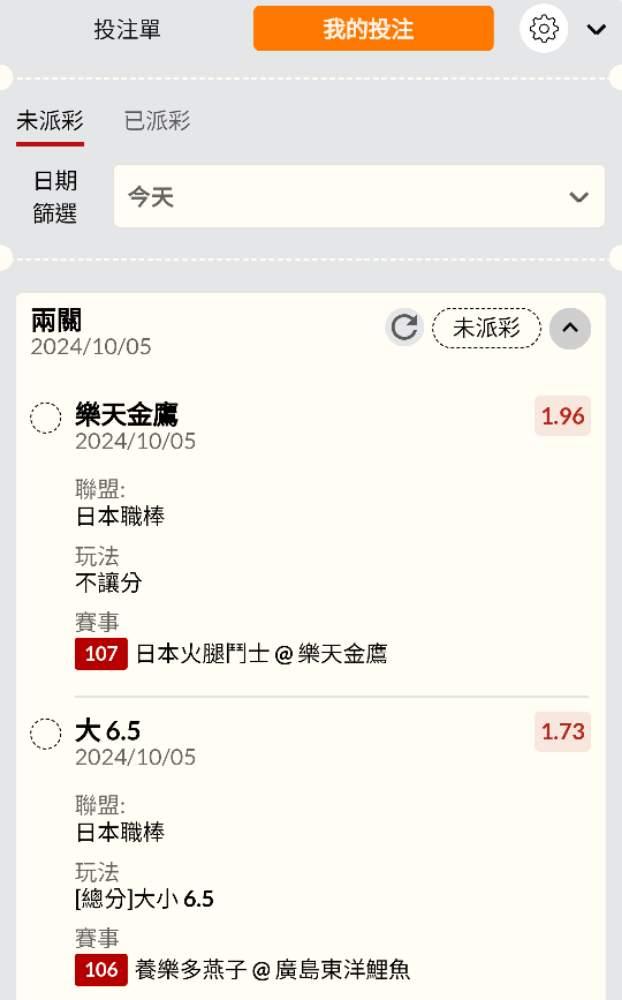The width and height of the screenshot is (622, 1000).
Task: Refresh the 兩關 bet status
Action: (x=405, y=328)
